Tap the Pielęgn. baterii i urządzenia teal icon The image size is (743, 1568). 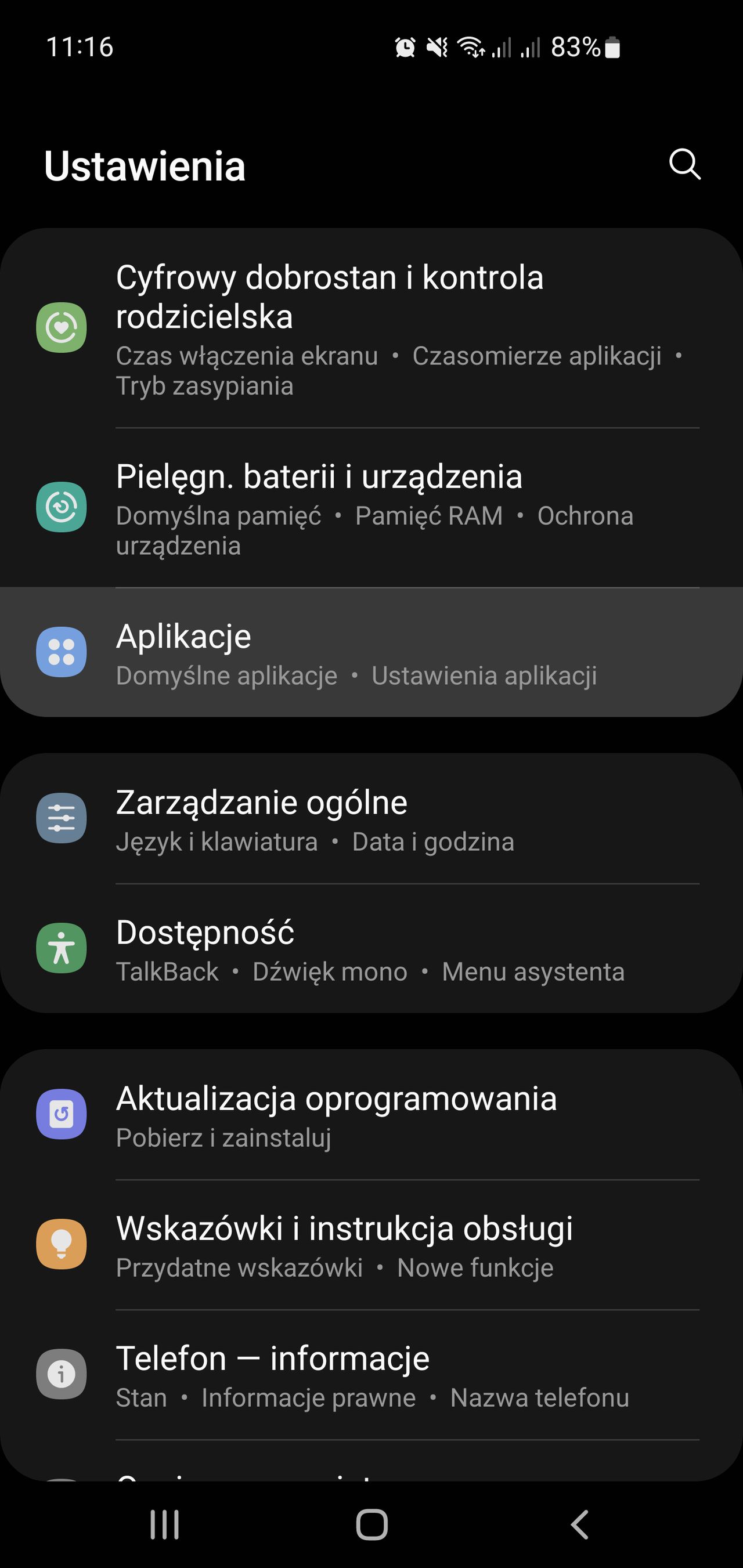pyautogui.click(x=62, y=507)
